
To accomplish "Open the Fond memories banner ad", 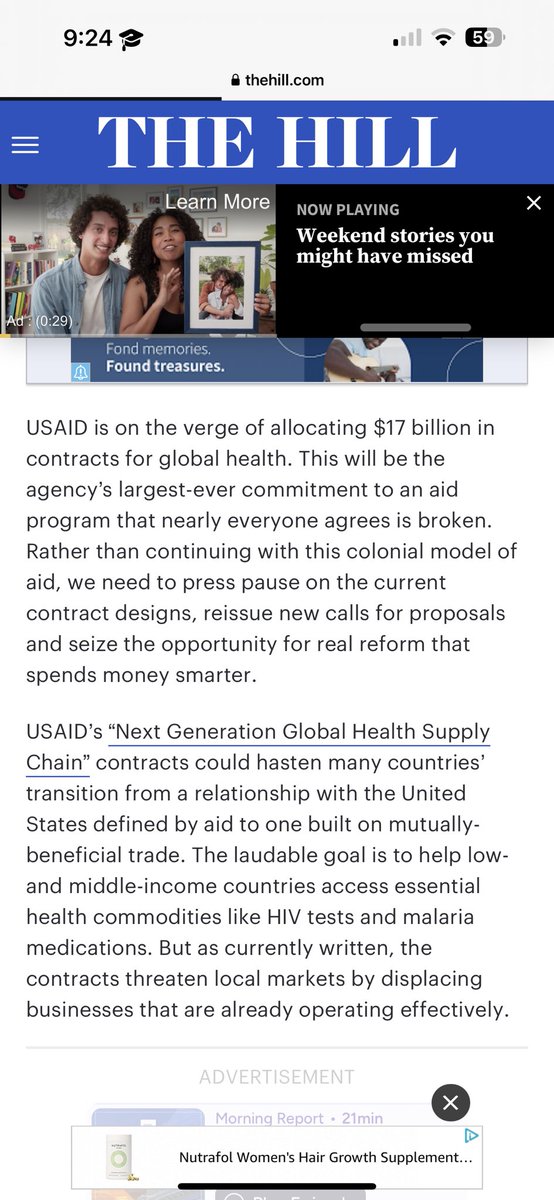I will point(276,359).
